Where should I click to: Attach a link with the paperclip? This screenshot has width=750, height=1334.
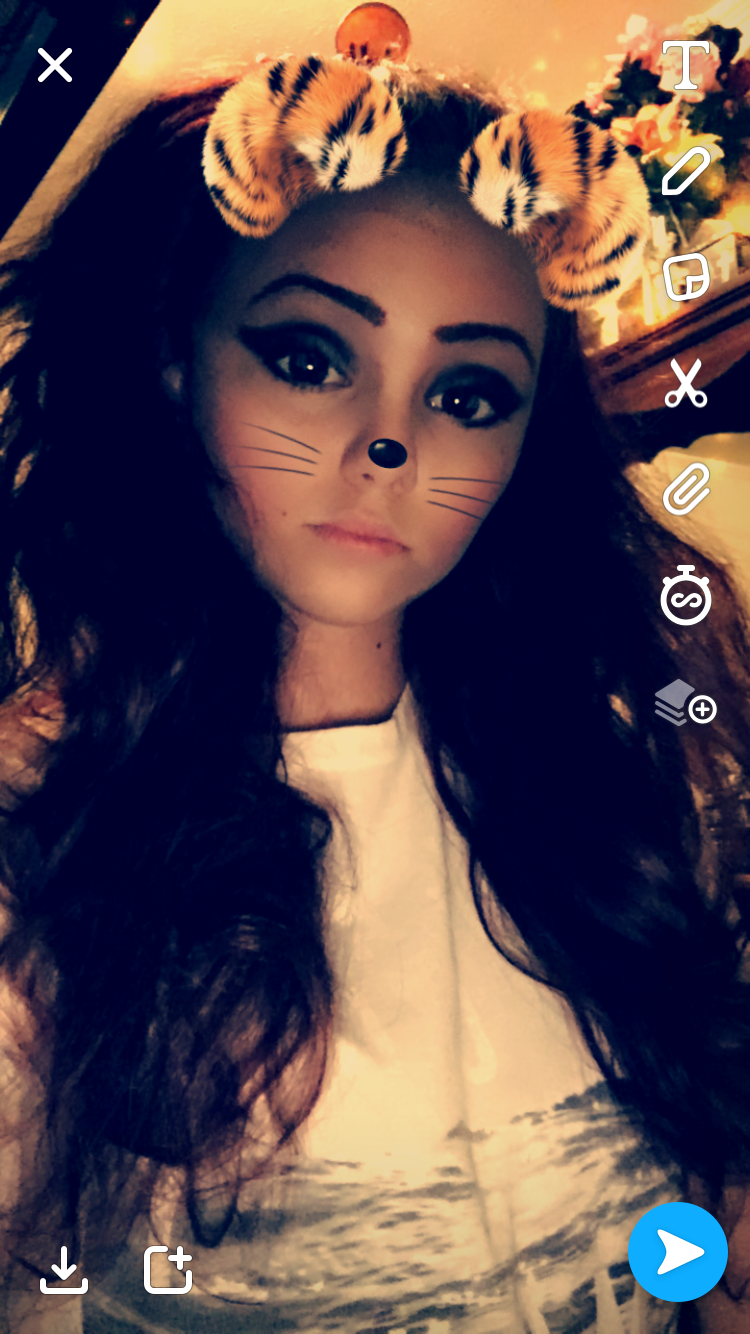pos(686,489)
